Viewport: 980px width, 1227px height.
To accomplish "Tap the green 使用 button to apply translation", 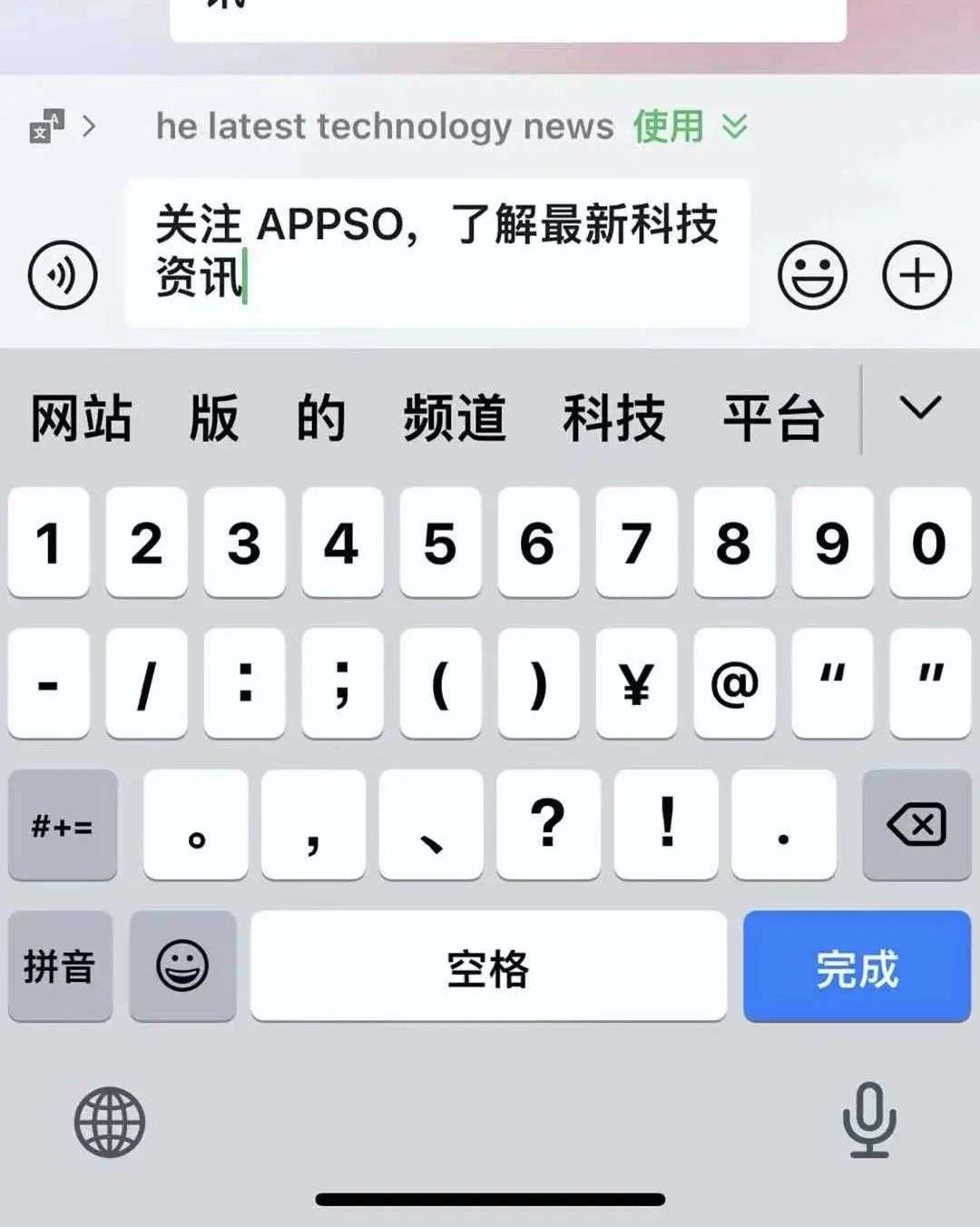I will (x=668, y=126).
